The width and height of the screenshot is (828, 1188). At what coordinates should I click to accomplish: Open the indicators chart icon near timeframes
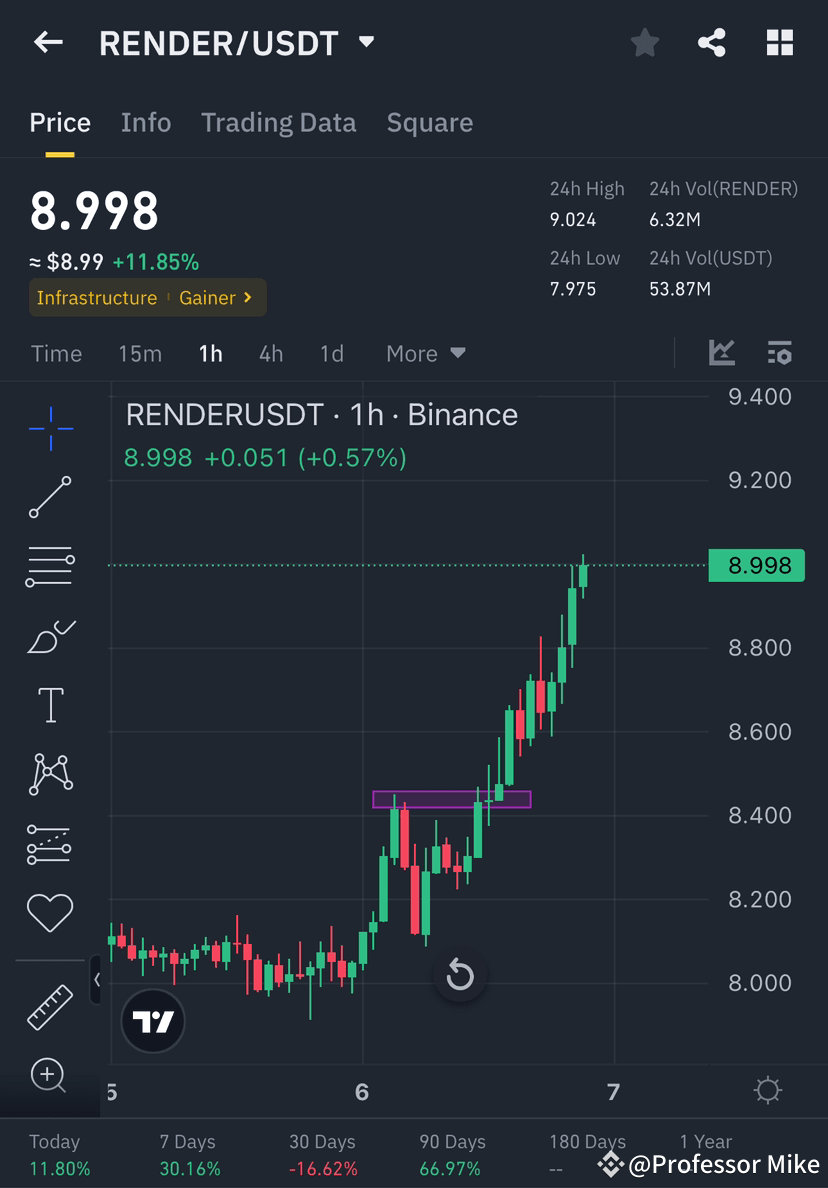point(722,353)
